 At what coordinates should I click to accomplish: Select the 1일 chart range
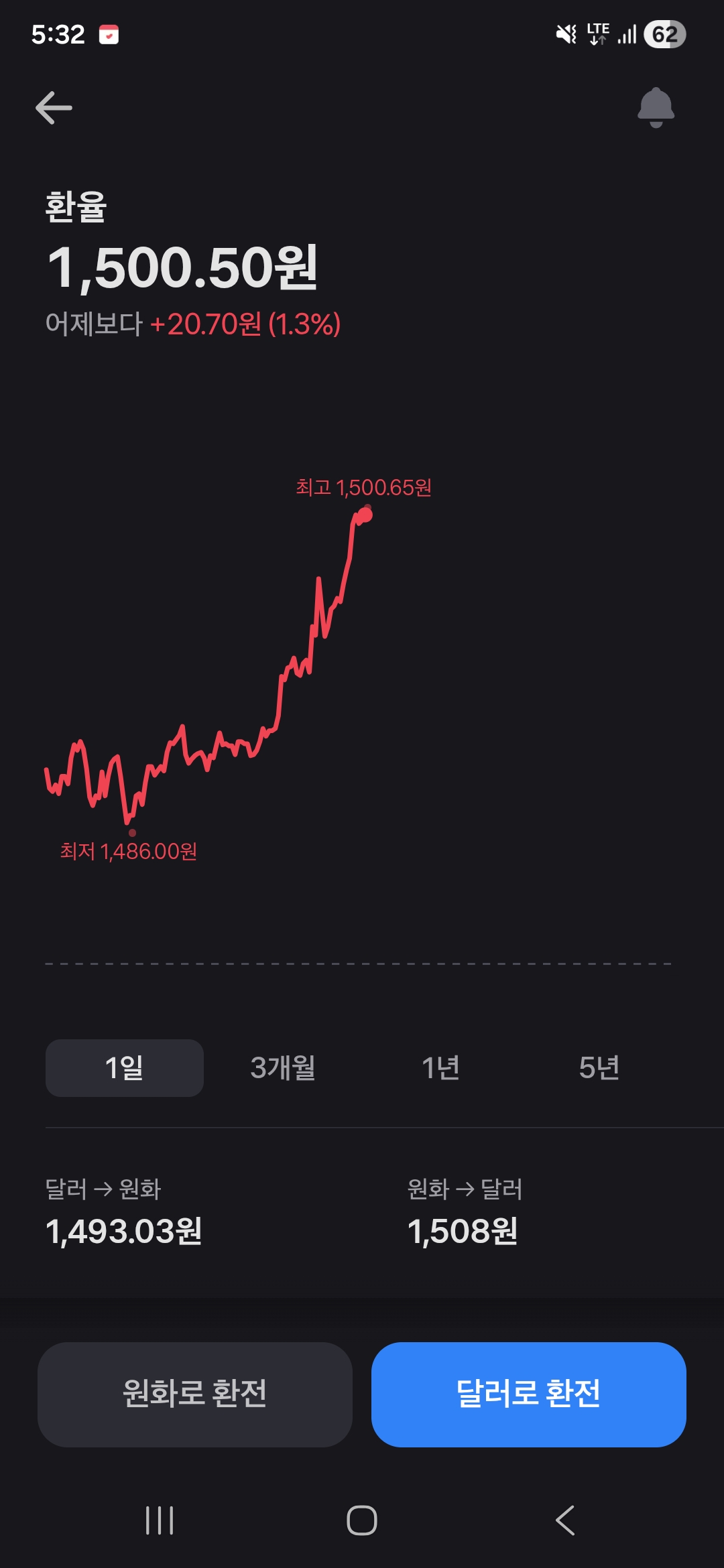(125, 1067)
